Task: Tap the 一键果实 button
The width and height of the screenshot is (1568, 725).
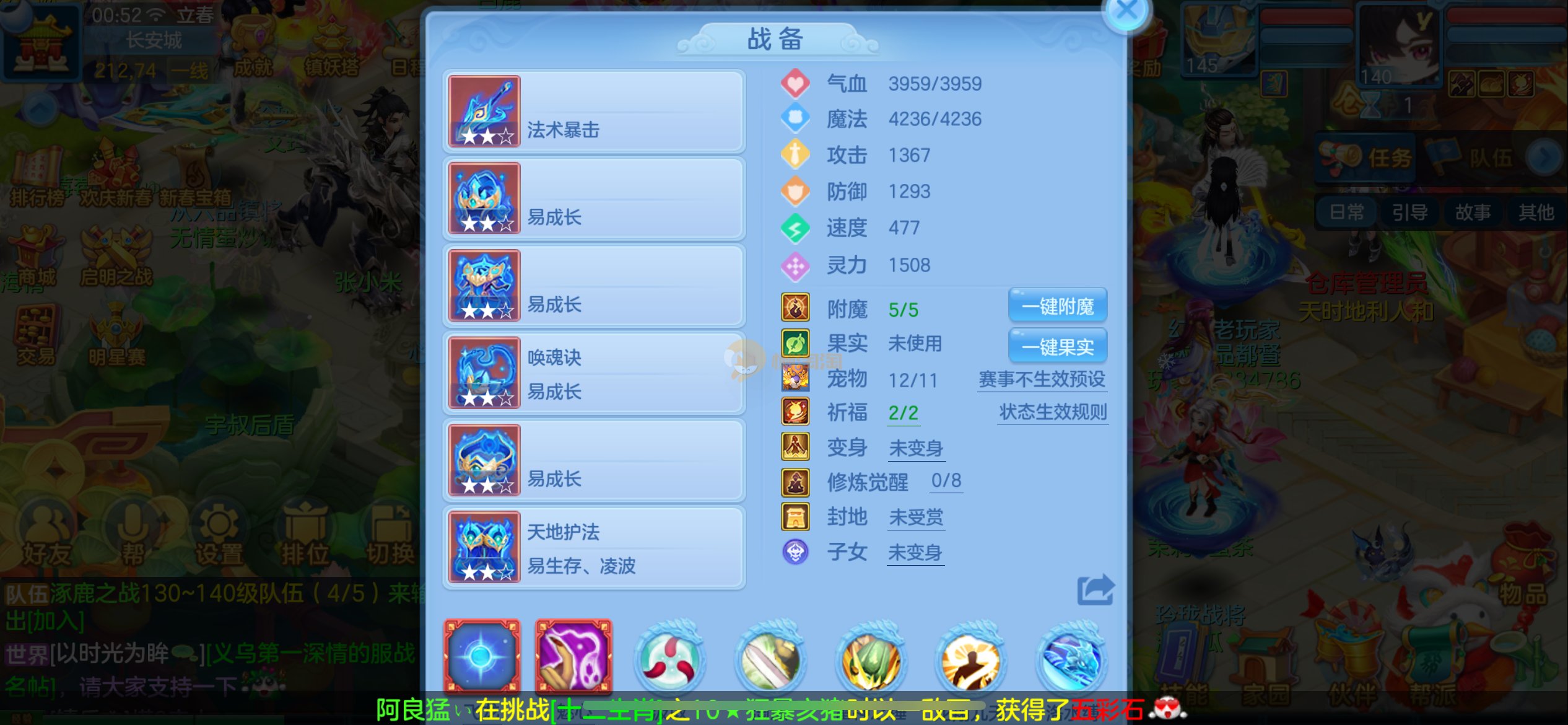Action: (1057, 346)
